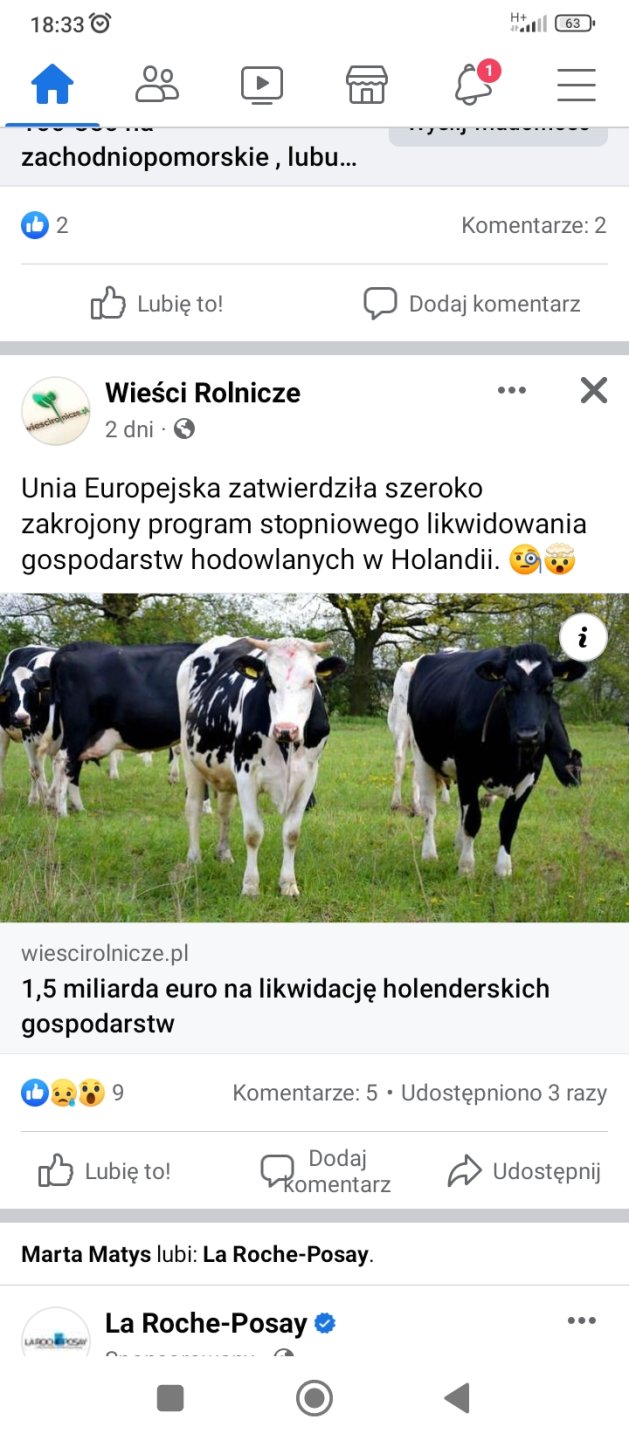Open options menu for Wieści Rolnicze post
Screen dimensions: 629x1440
pos(512,390)
